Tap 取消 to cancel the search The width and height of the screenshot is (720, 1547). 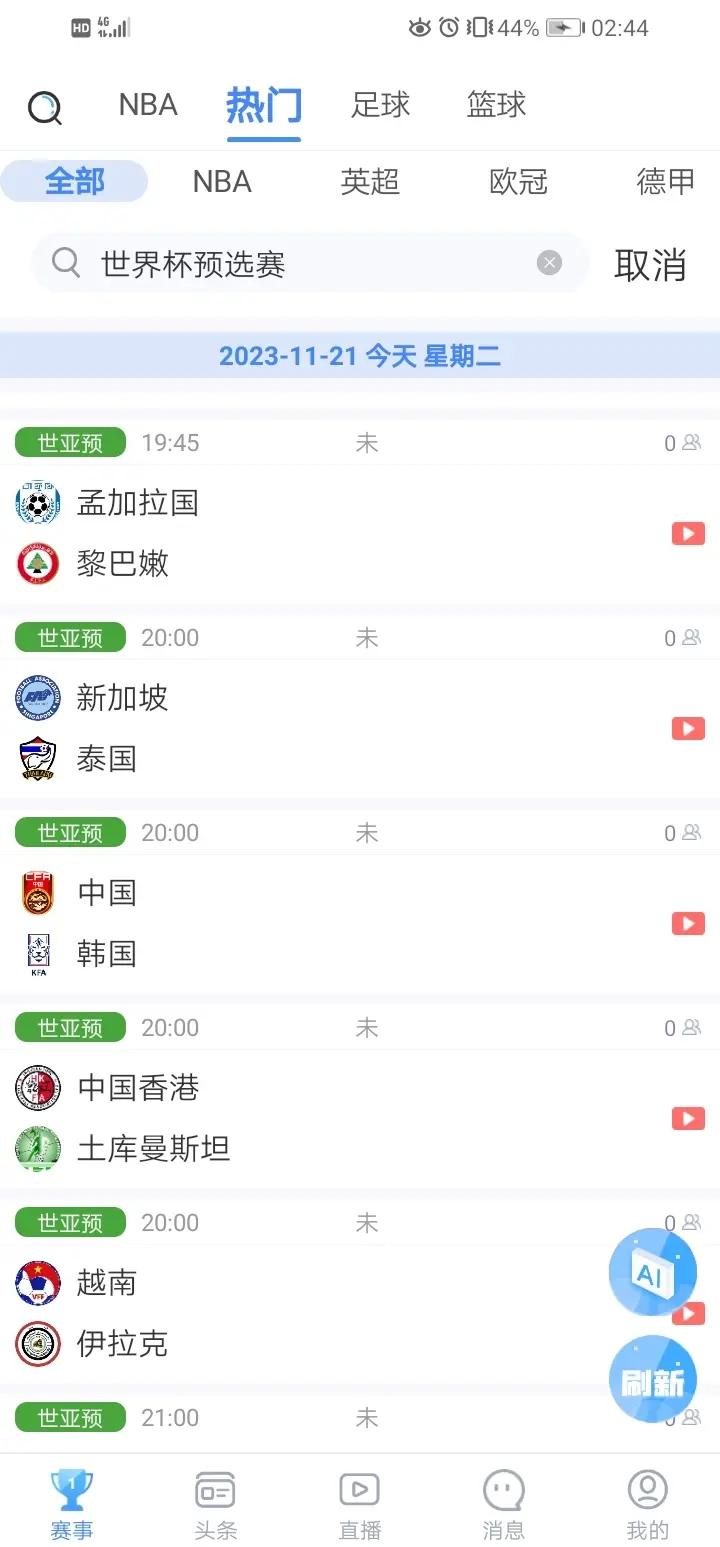651,263
